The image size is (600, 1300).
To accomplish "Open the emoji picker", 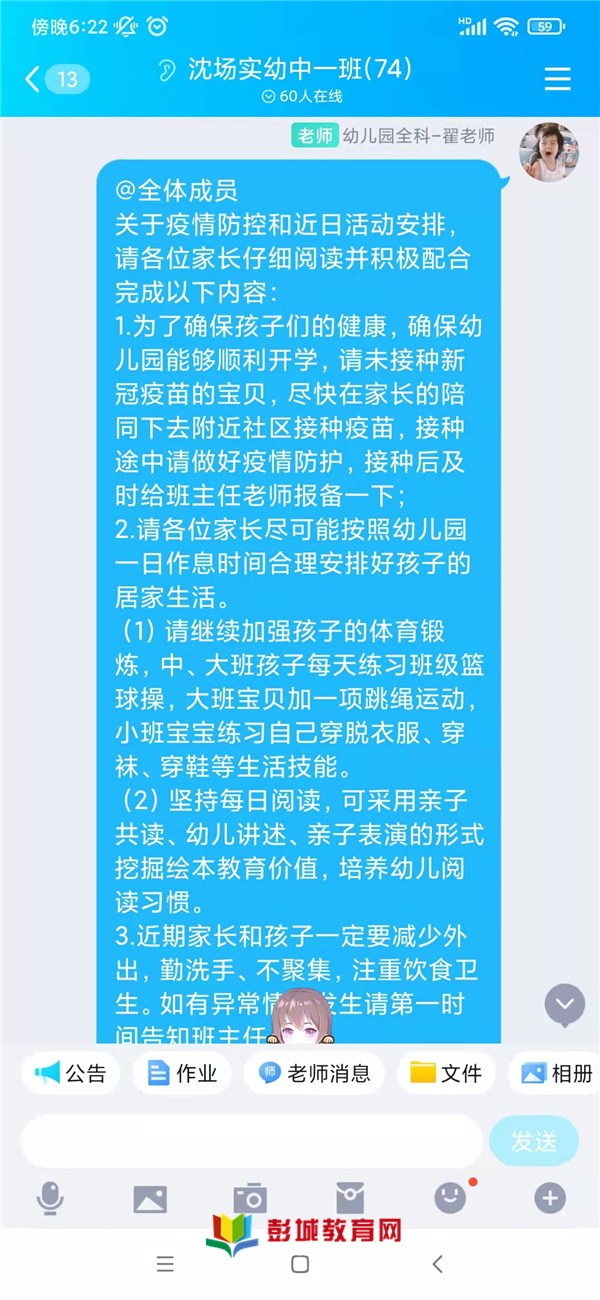I will (450, 1197).
